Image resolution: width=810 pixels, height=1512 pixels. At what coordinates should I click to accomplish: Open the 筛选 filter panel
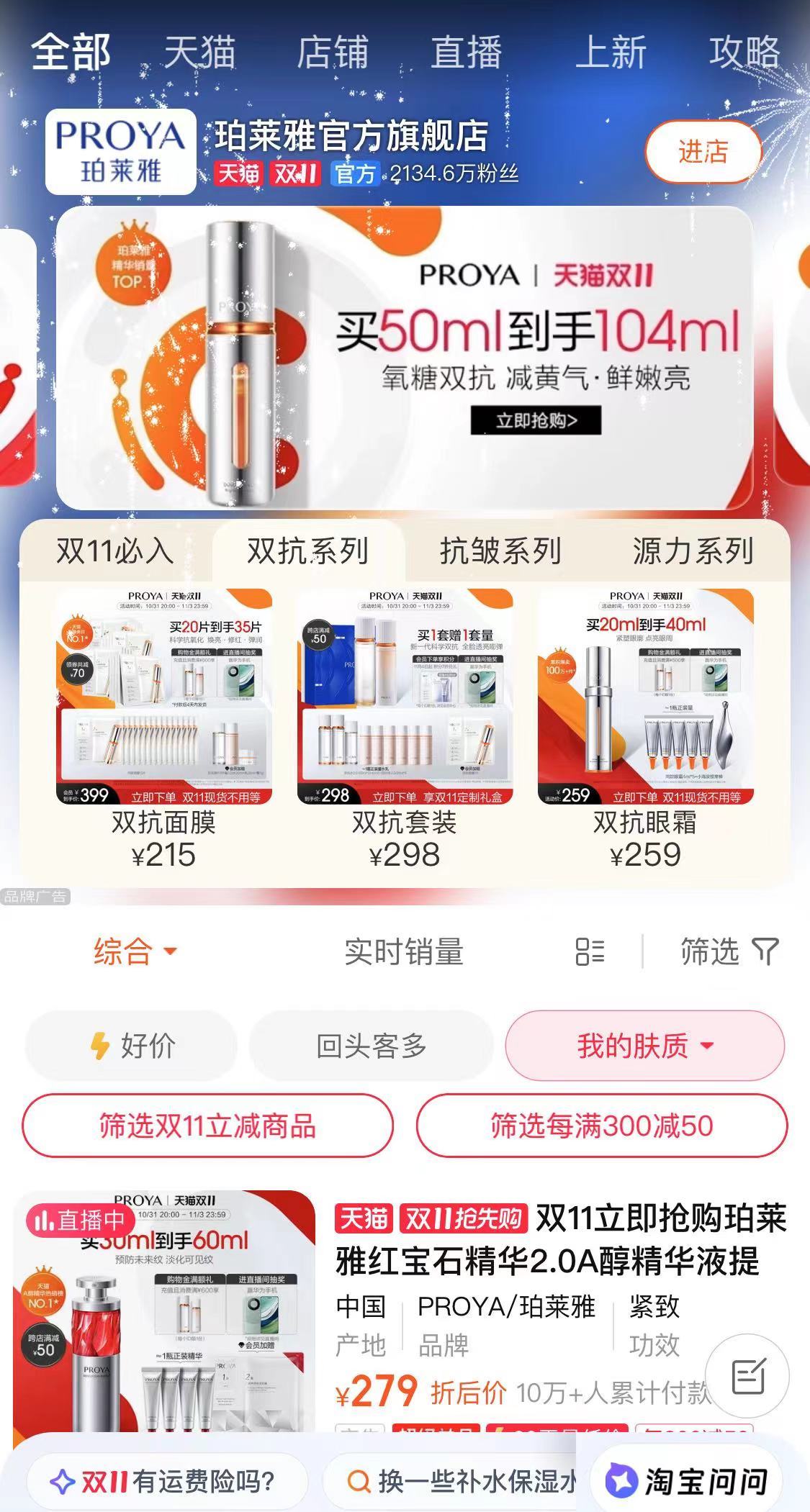[x=729, y=951]
